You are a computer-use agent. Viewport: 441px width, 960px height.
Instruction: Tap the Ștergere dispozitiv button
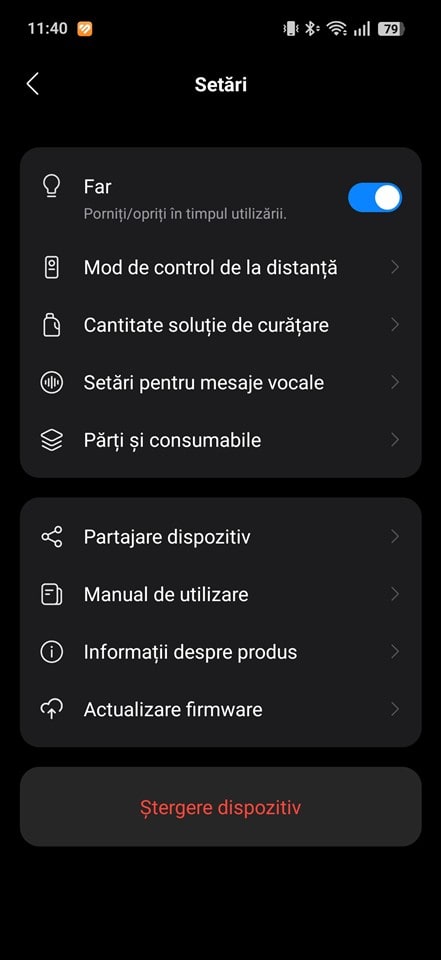click(220, 807)
